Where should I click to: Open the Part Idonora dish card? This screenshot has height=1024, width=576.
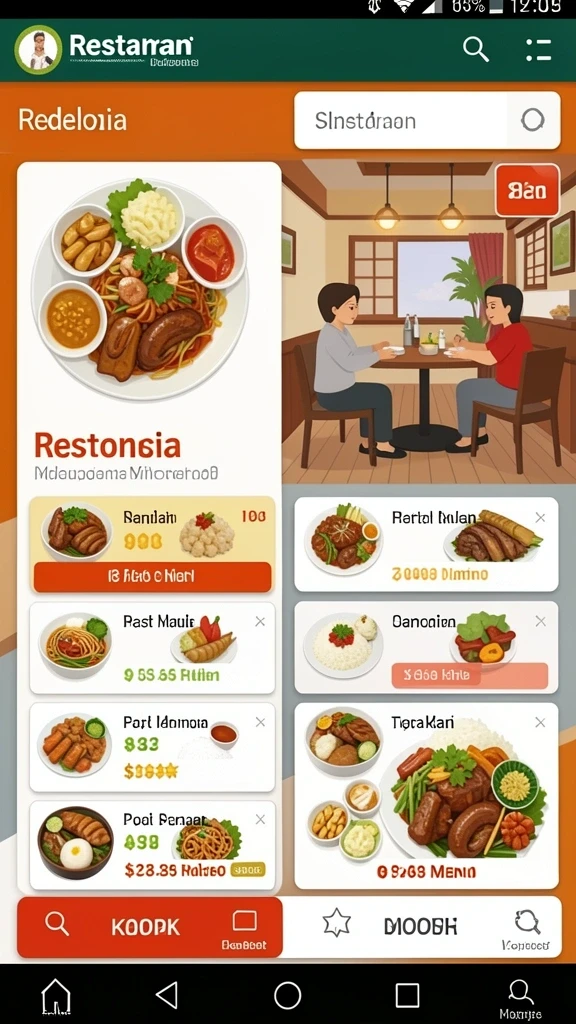click(x=152, y=747)
